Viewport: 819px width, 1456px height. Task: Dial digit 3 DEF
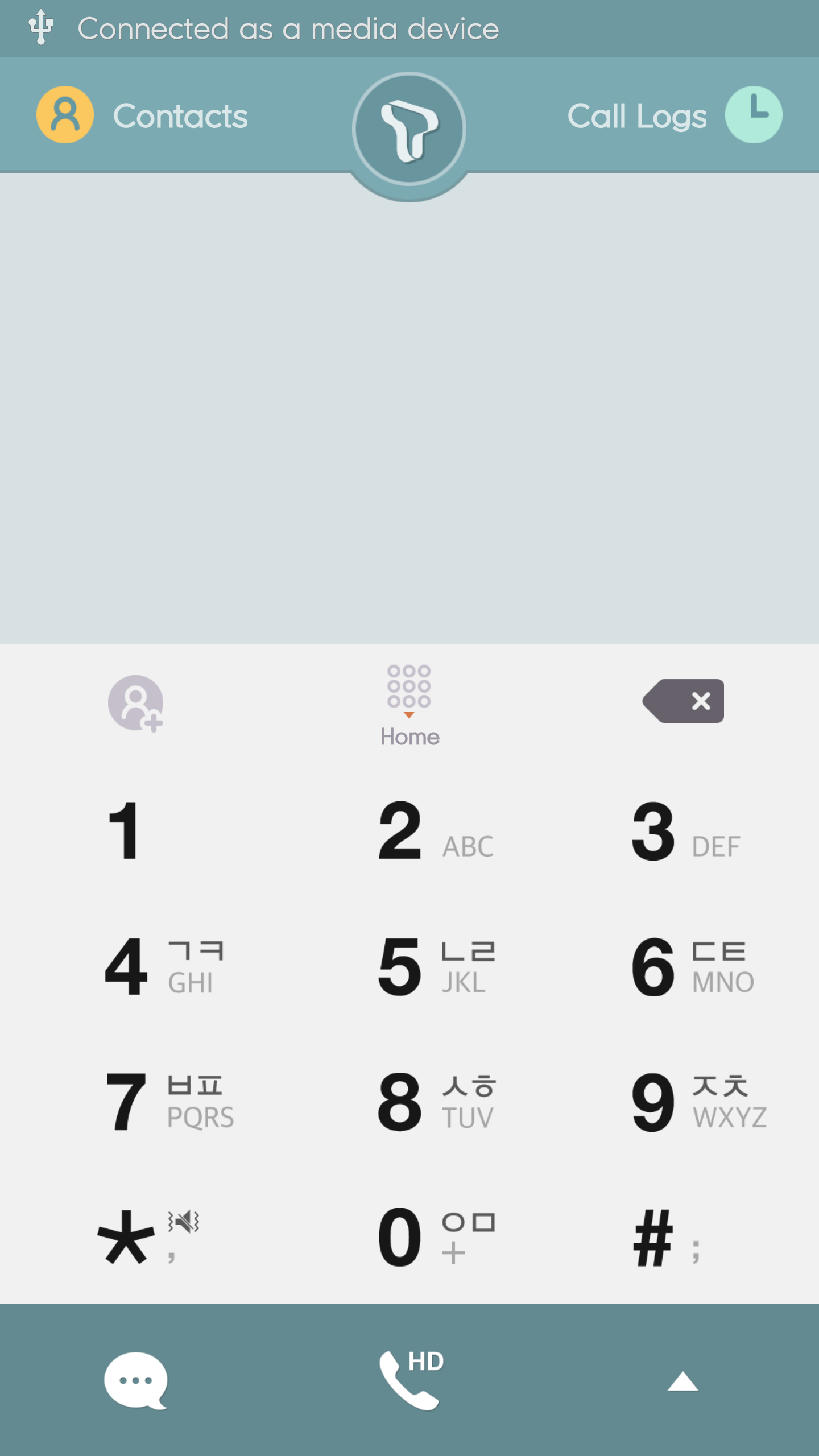click(682, 832)
